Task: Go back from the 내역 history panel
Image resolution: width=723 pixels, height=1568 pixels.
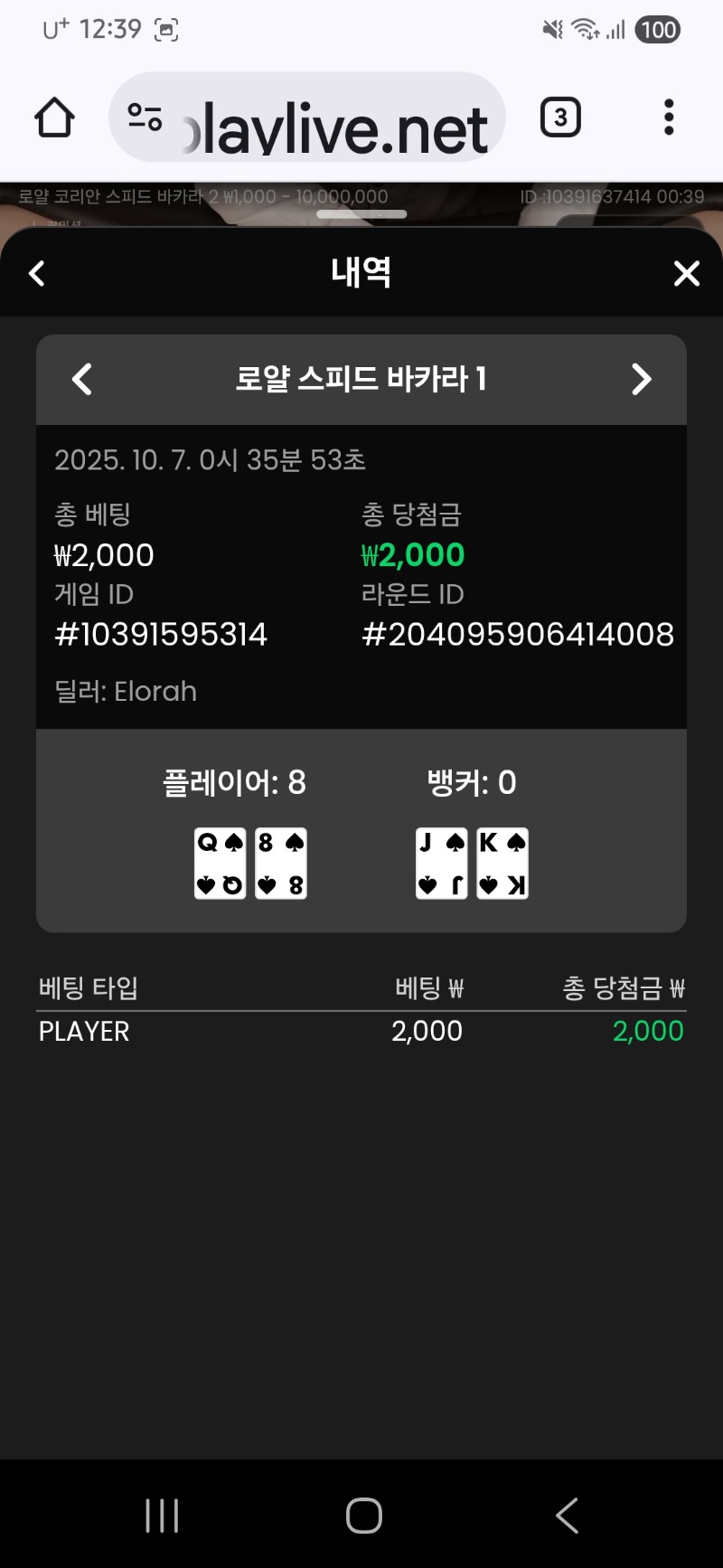Action: pyautogui.click(x=37, y=273)
